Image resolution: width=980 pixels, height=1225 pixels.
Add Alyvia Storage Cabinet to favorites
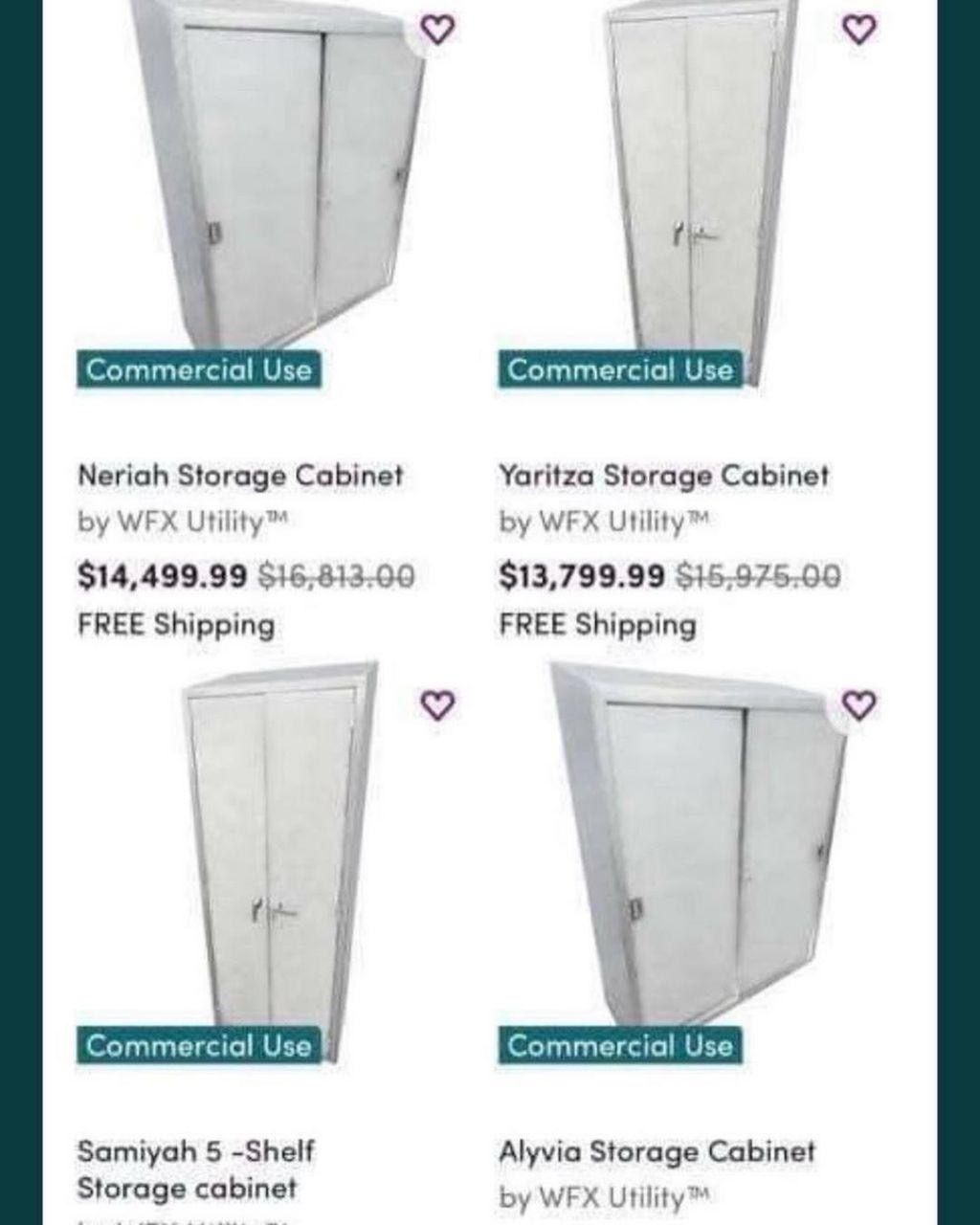coord(858,705)
